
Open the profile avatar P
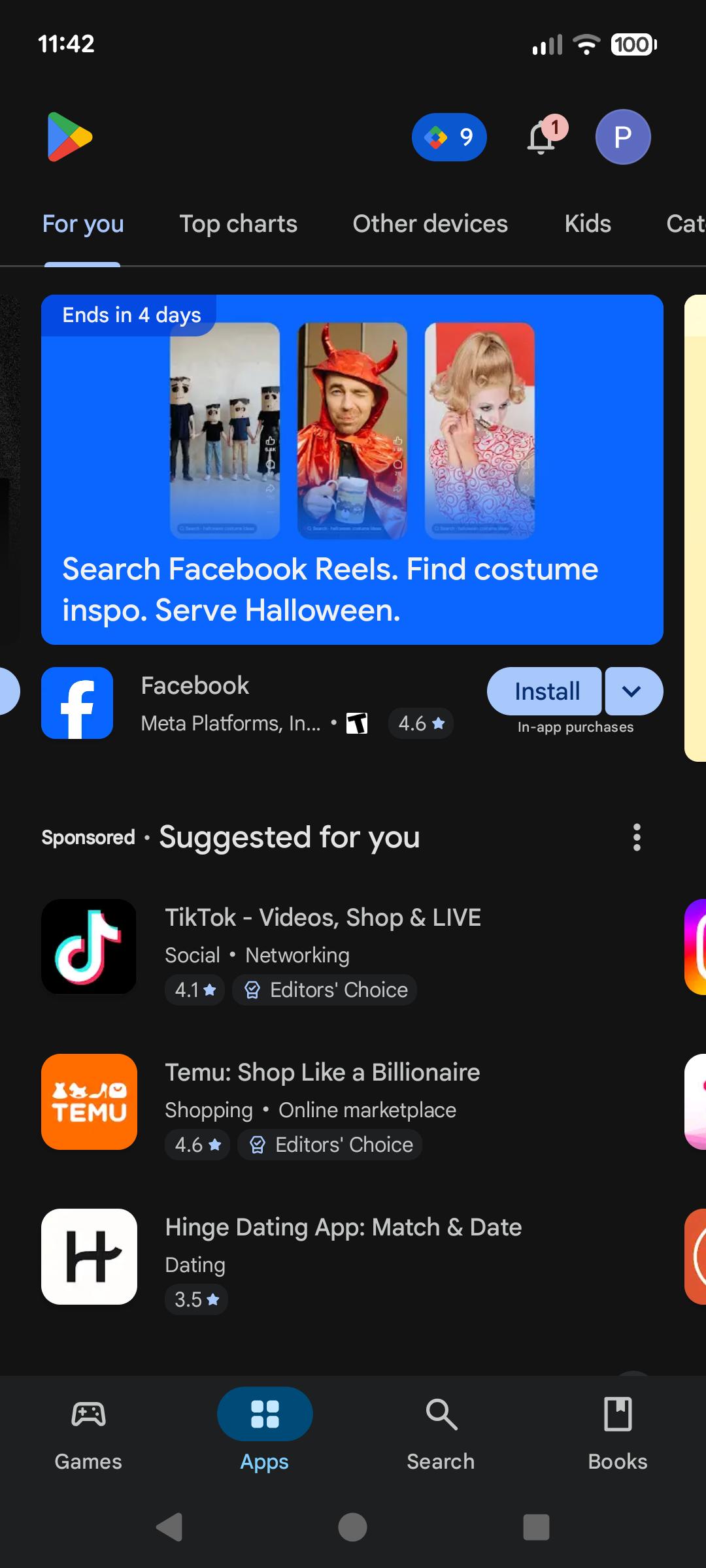click(622, 137)
